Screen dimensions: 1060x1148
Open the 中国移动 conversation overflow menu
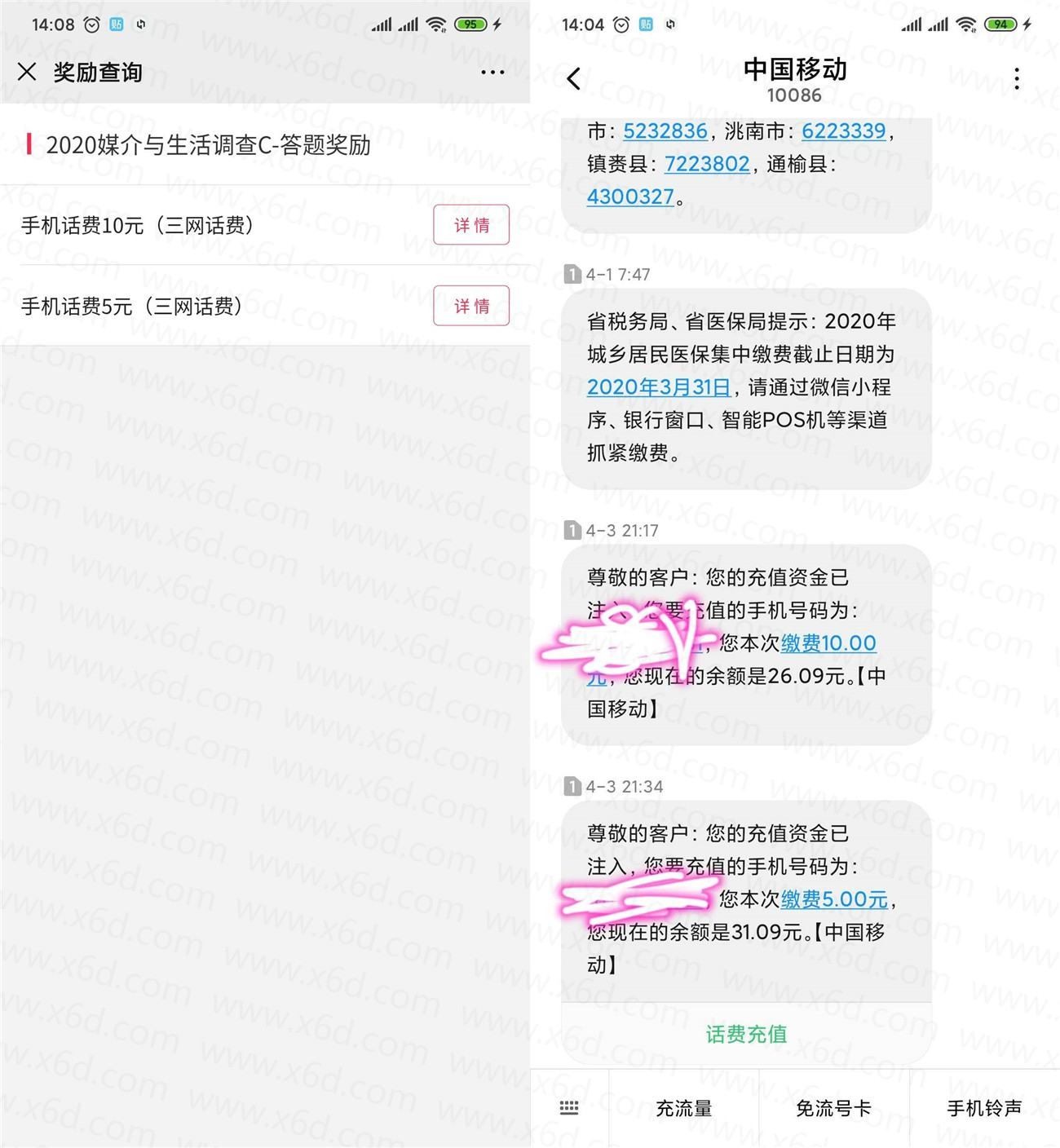1016,79
